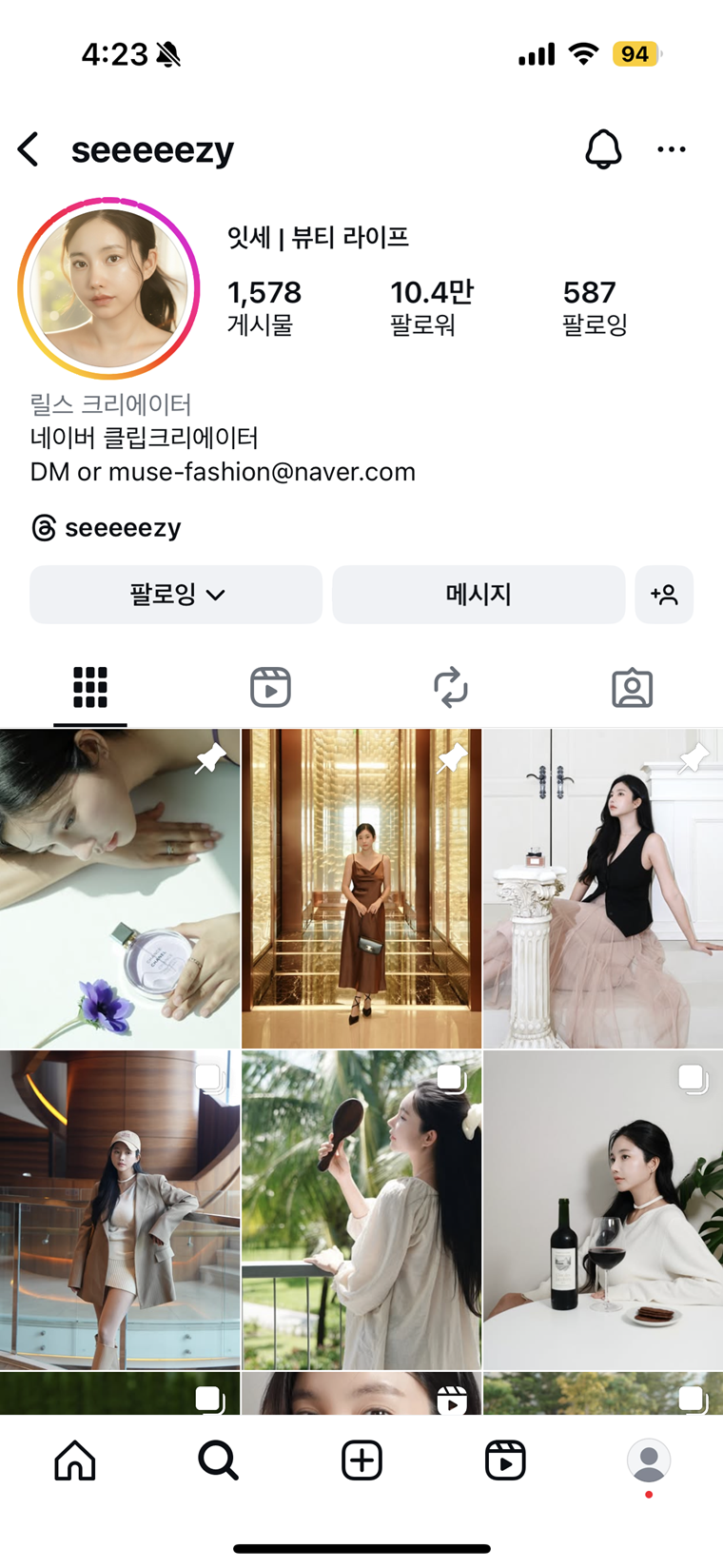723x1568 pixels.
Task: Open the post with wine bottle
Action: tap(603, 1210)
